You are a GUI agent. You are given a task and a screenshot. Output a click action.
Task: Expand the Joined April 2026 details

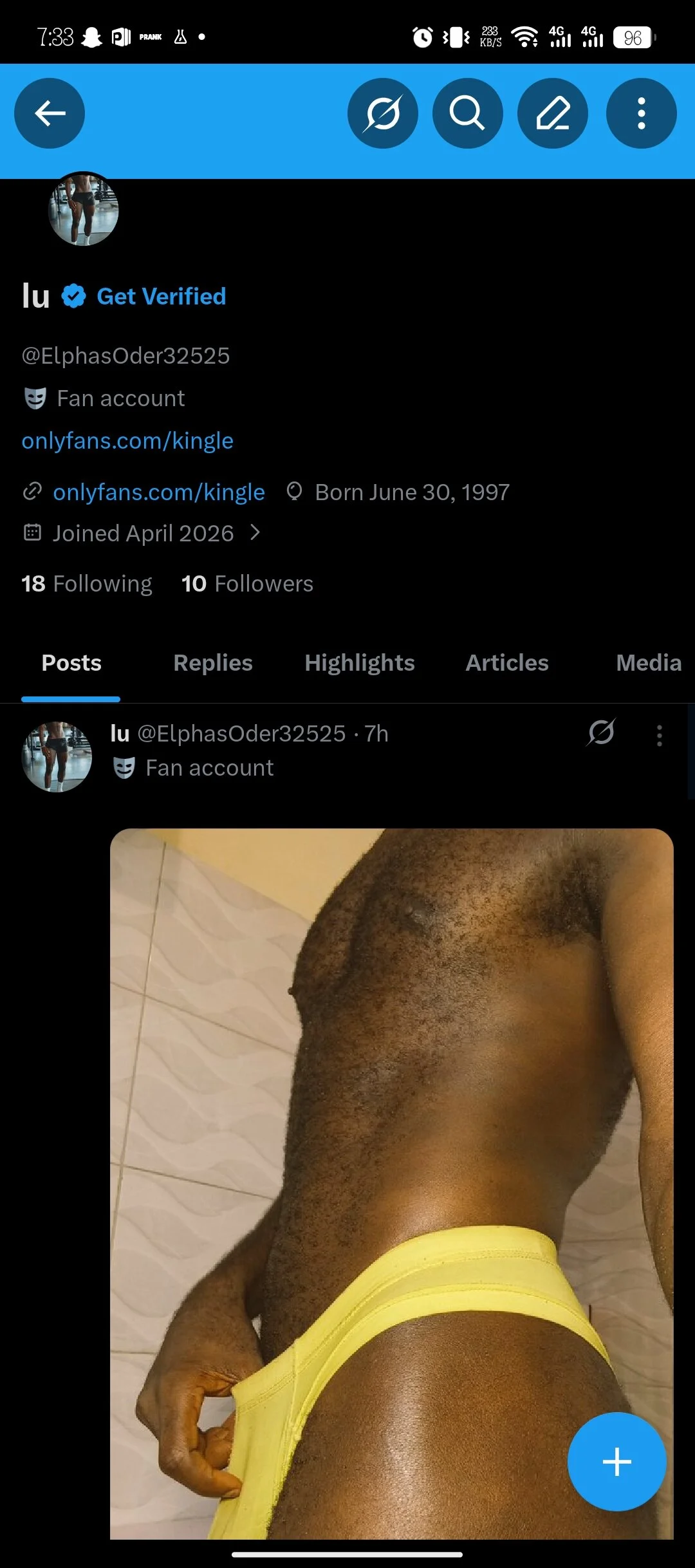[x=143, y=534]
